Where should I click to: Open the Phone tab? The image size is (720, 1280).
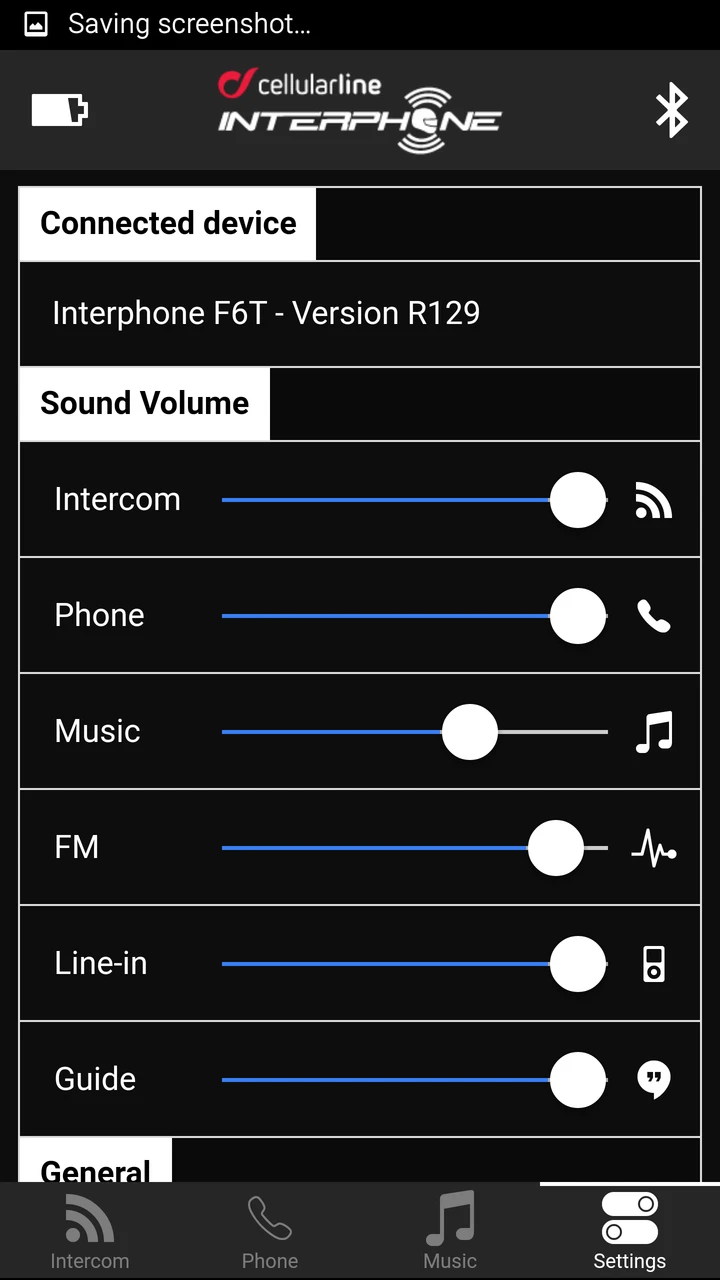pyautogui.click(x=270, y=1231)
